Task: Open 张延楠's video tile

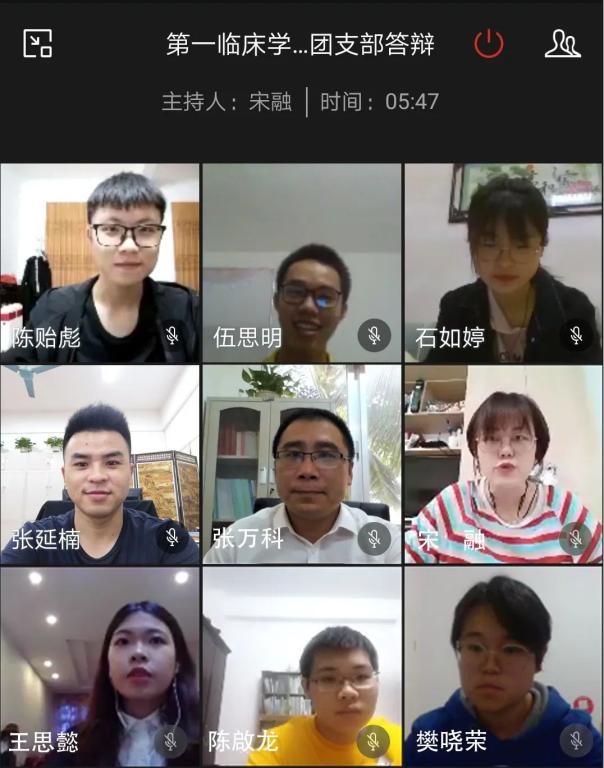Action: pyautogui.click(x=100, y=463)
